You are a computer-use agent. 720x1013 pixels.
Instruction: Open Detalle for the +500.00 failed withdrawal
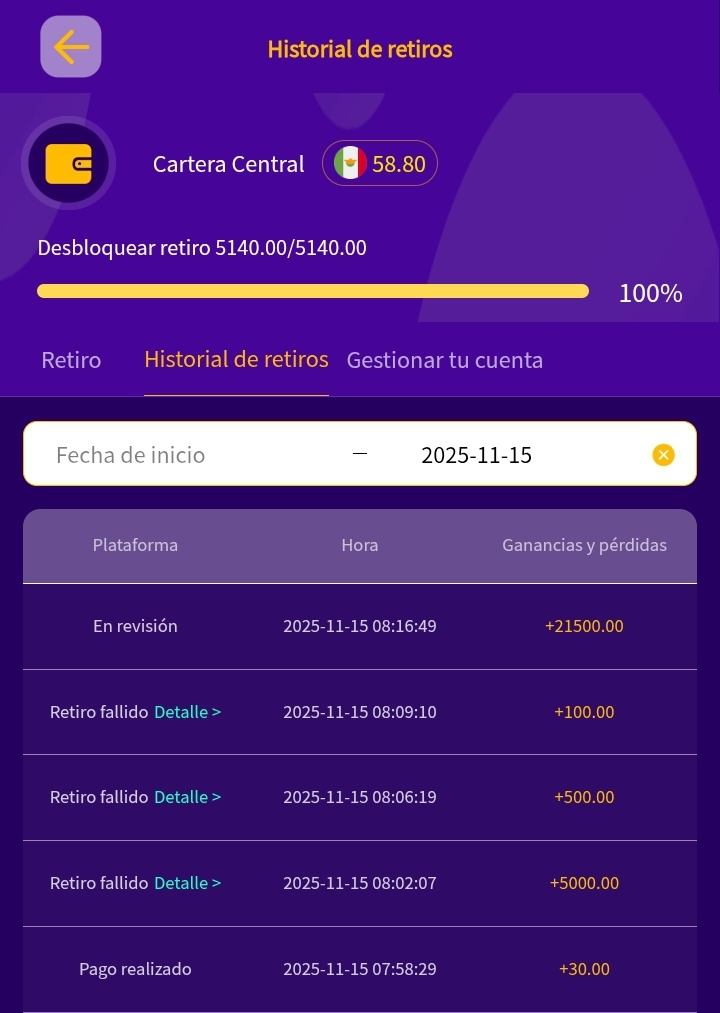(187, 797)
